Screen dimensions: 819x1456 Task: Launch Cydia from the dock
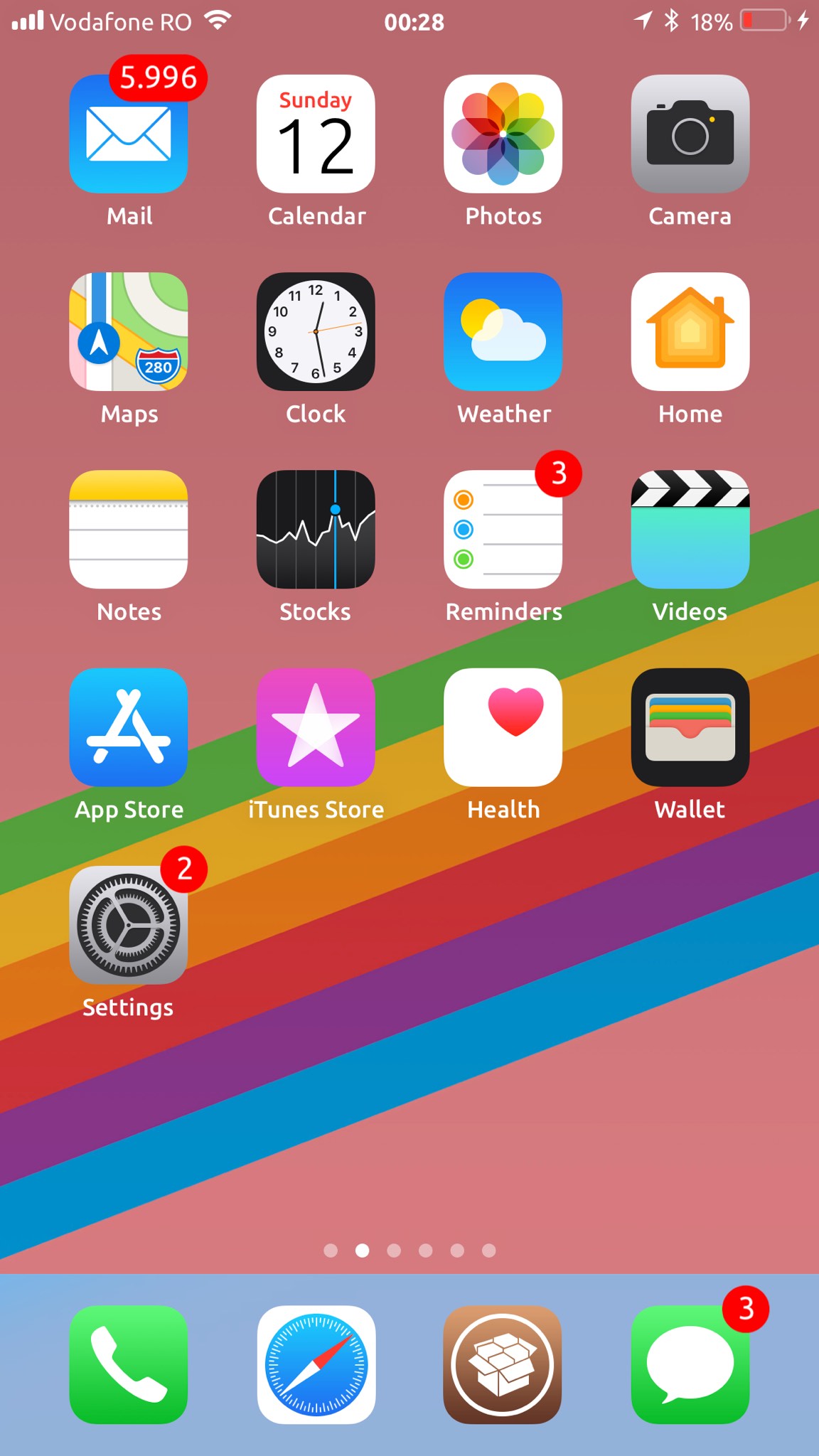click(503, 1365)
